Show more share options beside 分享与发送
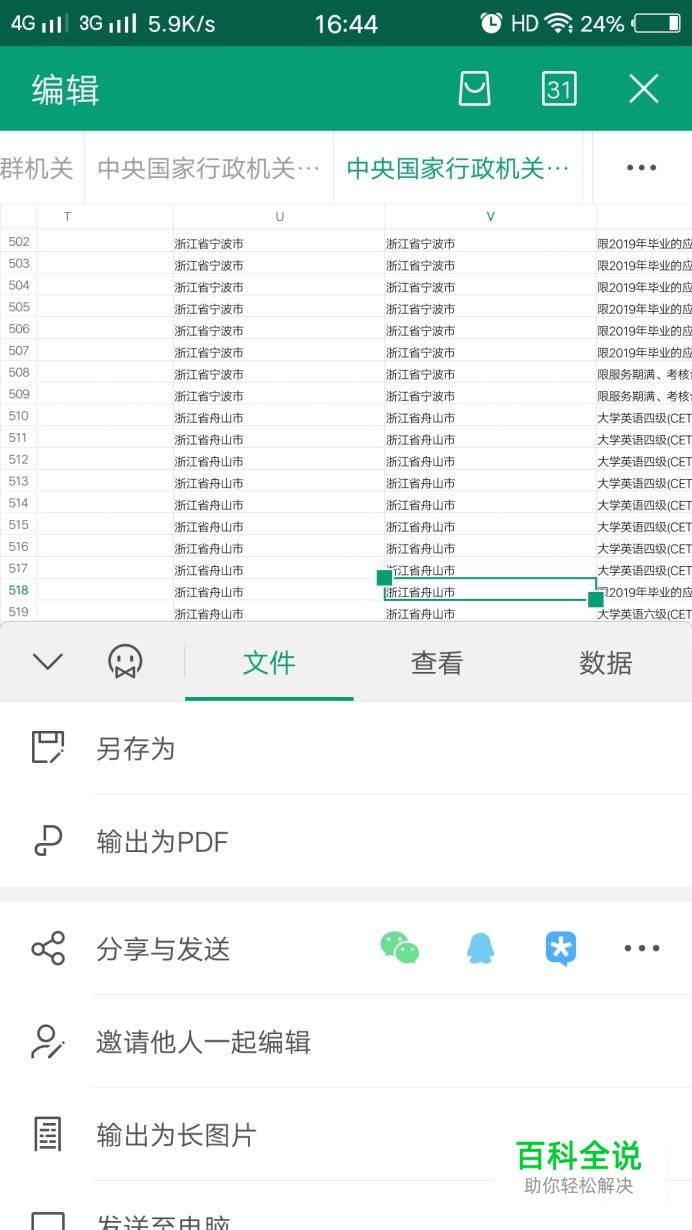Screen dimensions: 692x1230 point(641,948)
